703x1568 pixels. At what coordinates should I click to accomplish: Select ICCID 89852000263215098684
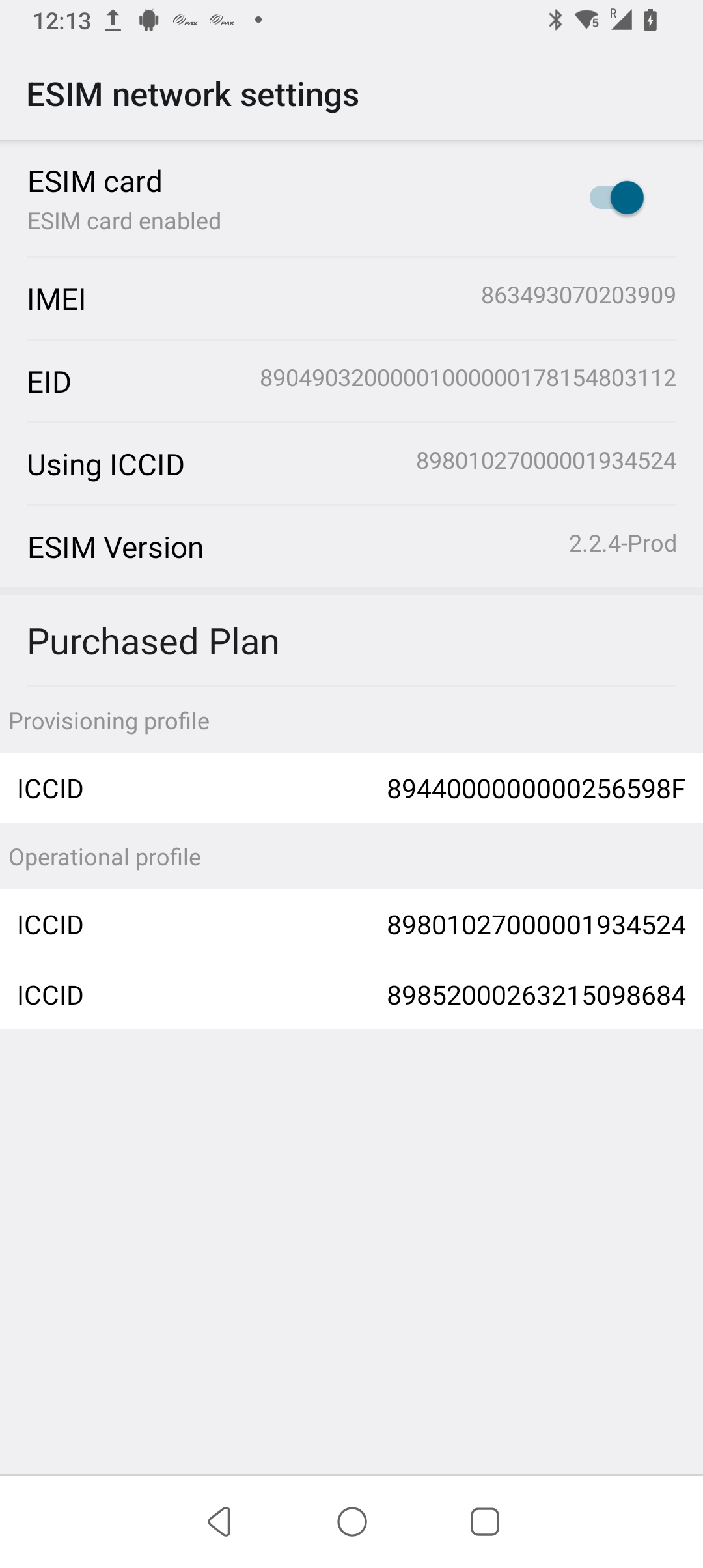[x=351, y=995]
